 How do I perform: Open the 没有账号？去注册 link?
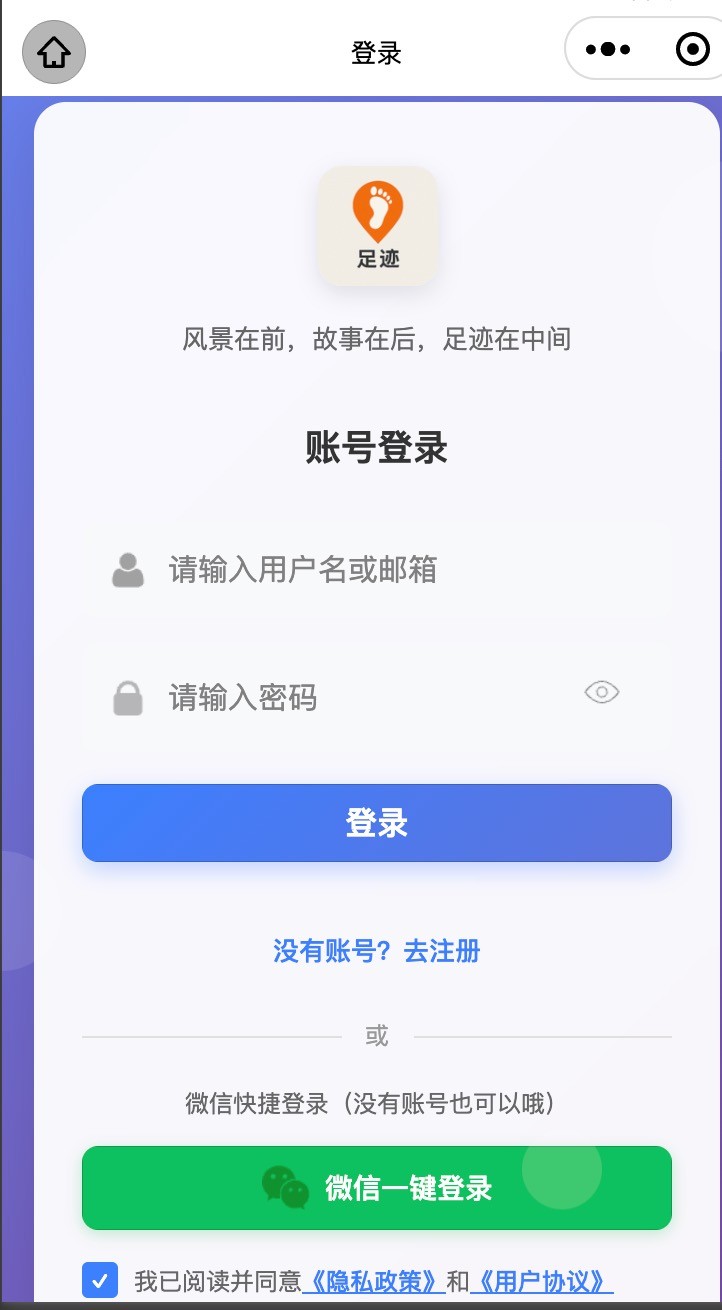tap(376, 951)
